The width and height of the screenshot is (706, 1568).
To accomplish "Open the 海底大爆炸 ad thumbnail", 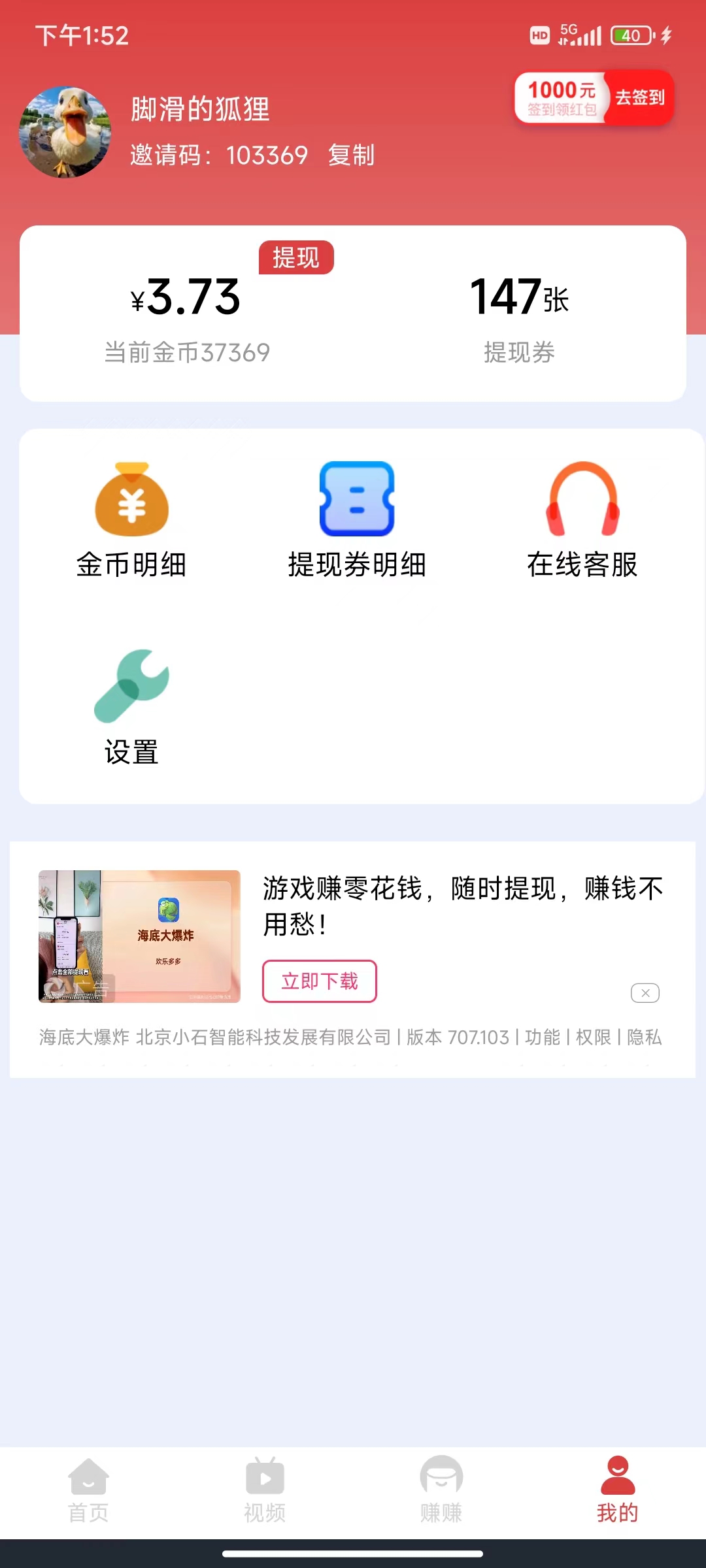I will pyautogui.click(x=139, y=936).
